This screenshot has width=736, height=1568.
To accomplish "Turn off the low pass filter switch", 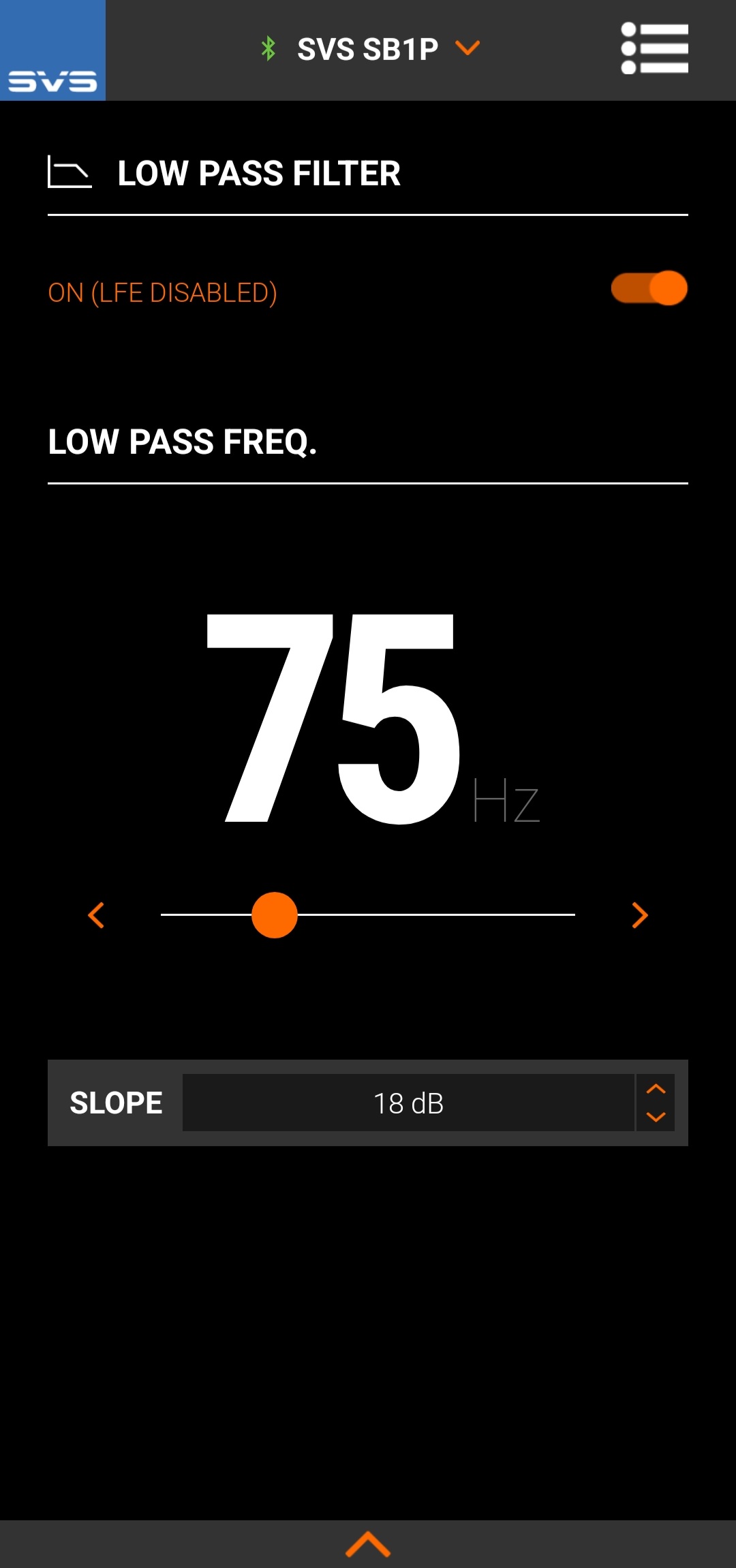I will (x=649, y=288).
